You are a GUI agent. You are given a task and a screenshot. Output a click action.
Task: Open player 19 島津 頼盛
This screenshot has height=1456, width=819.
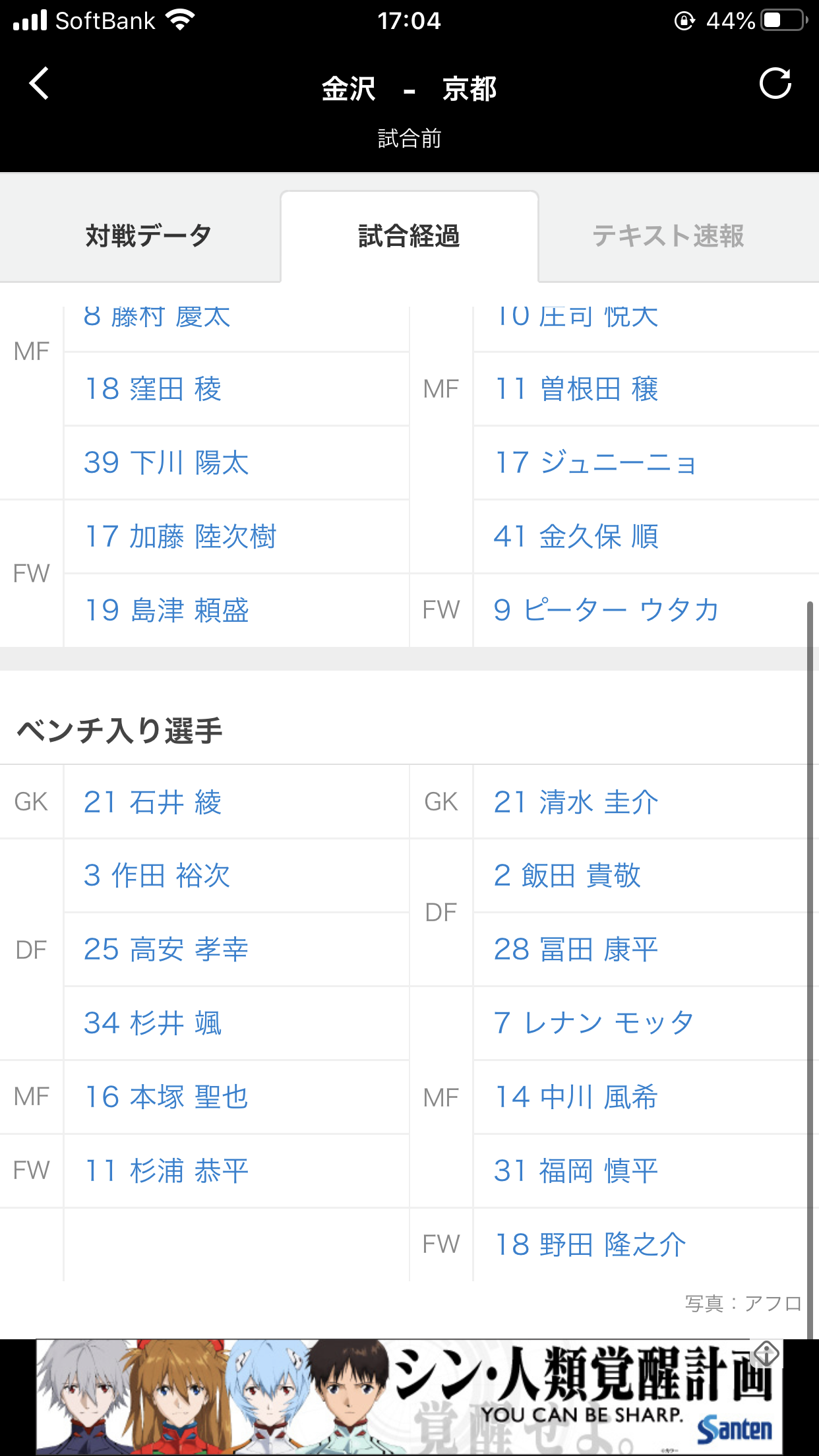point(167,611)
